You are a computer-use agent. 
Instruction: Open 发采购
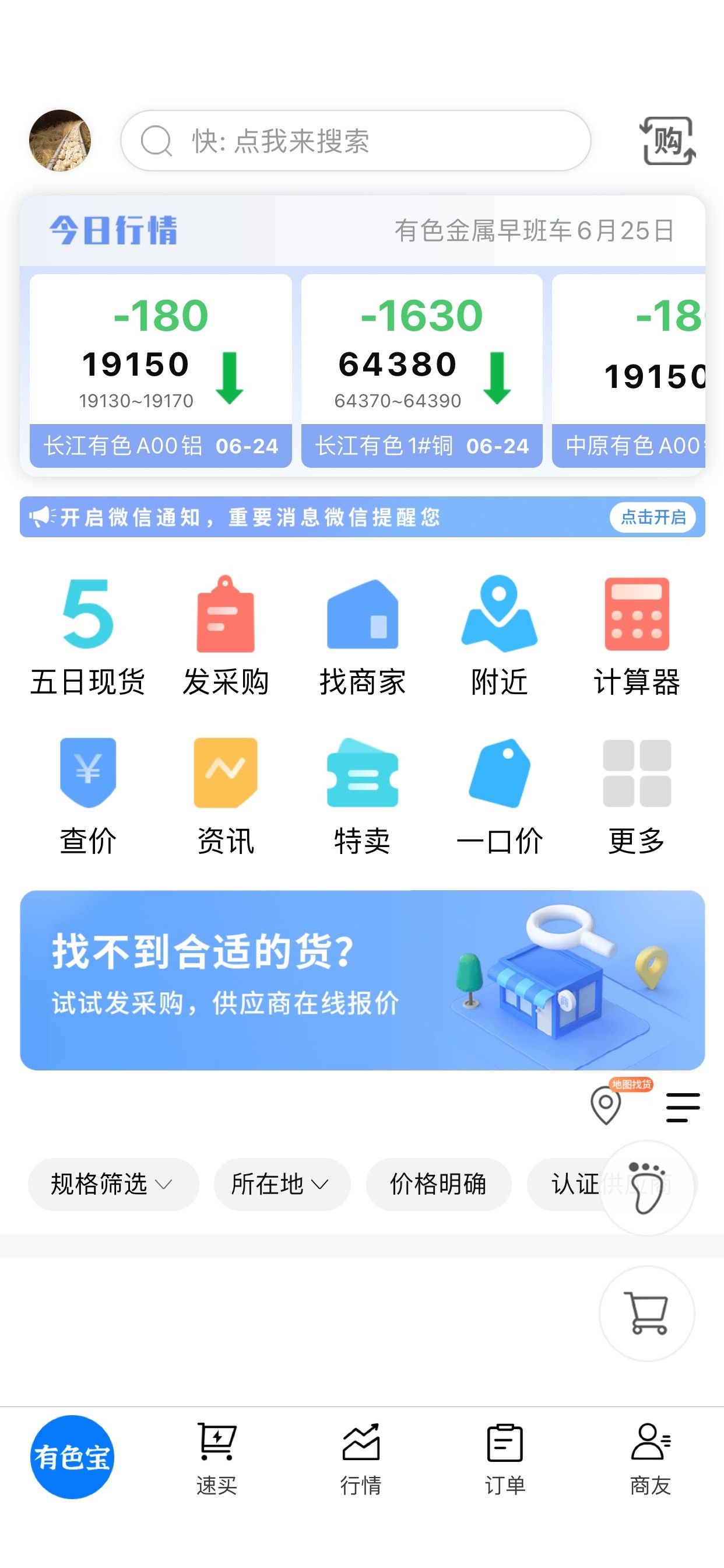click(x=226, y=636)
